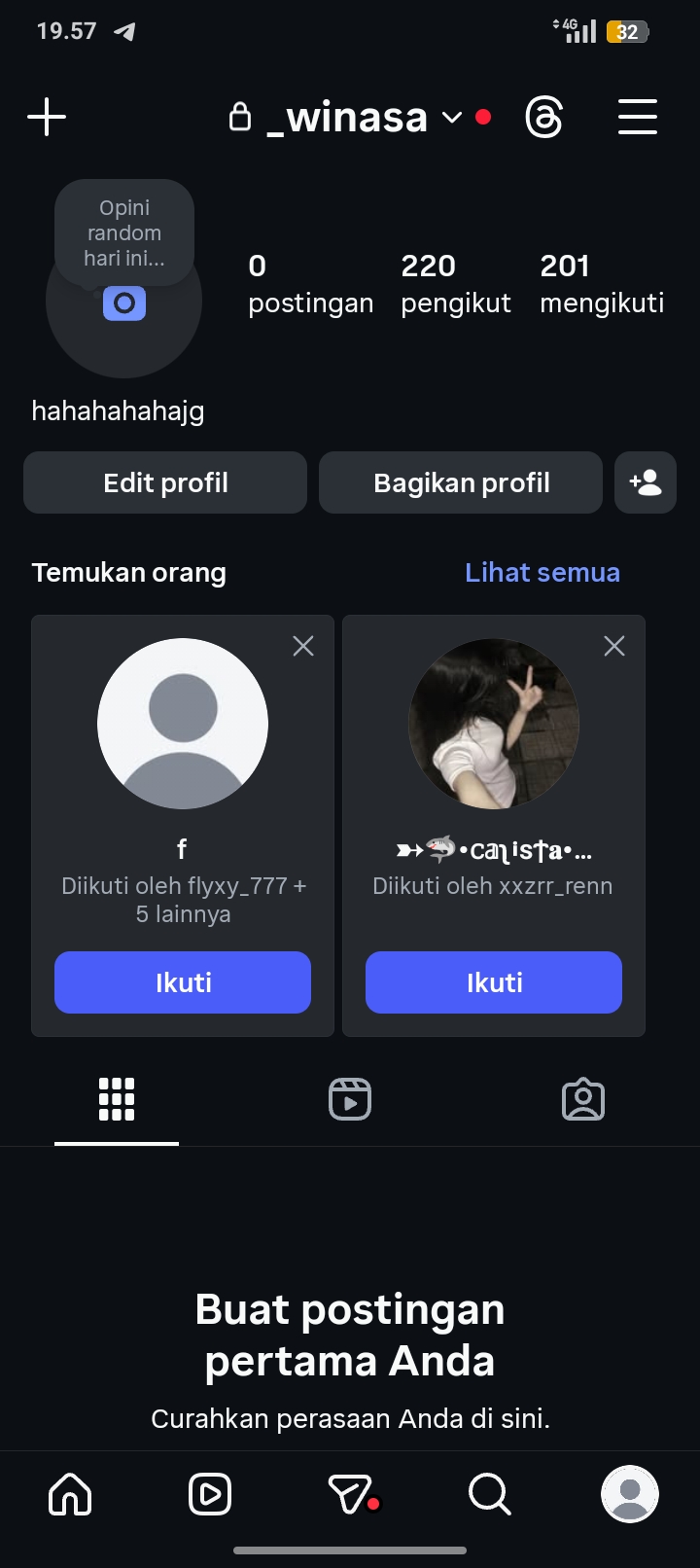Tap Bagikan profil button
The height and width of the screenshot is (1568, 700).
click(x=461, y=482)
